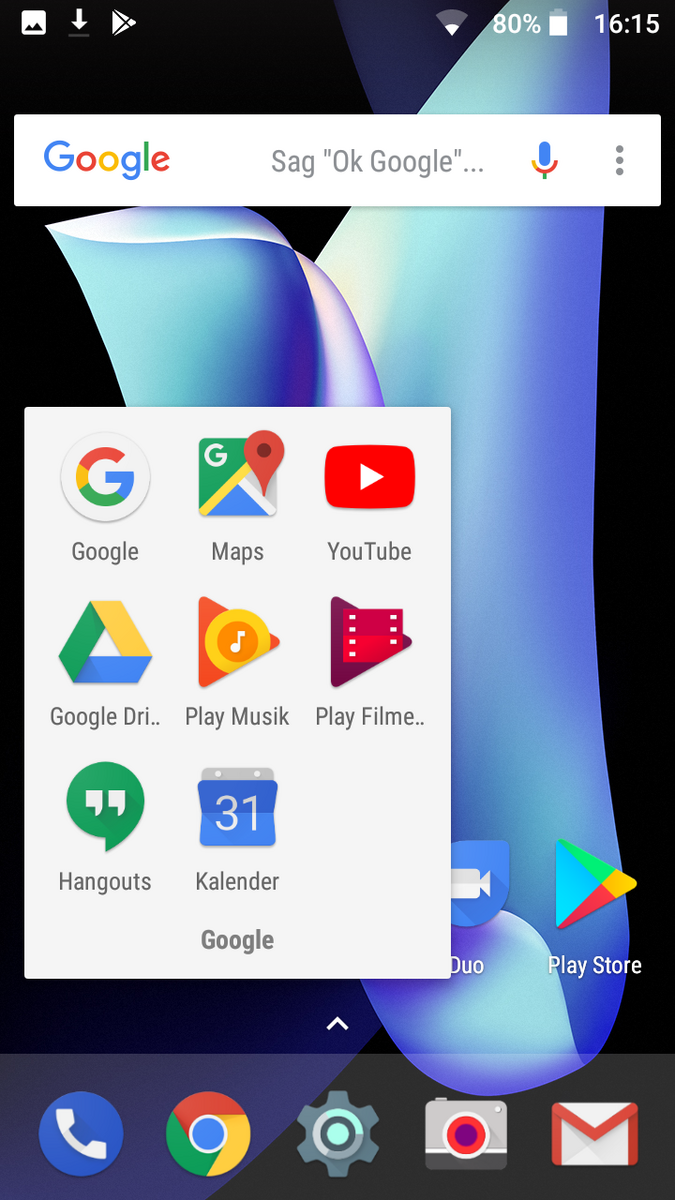
Task: Open the Kalender app
Action: (238, 810)
